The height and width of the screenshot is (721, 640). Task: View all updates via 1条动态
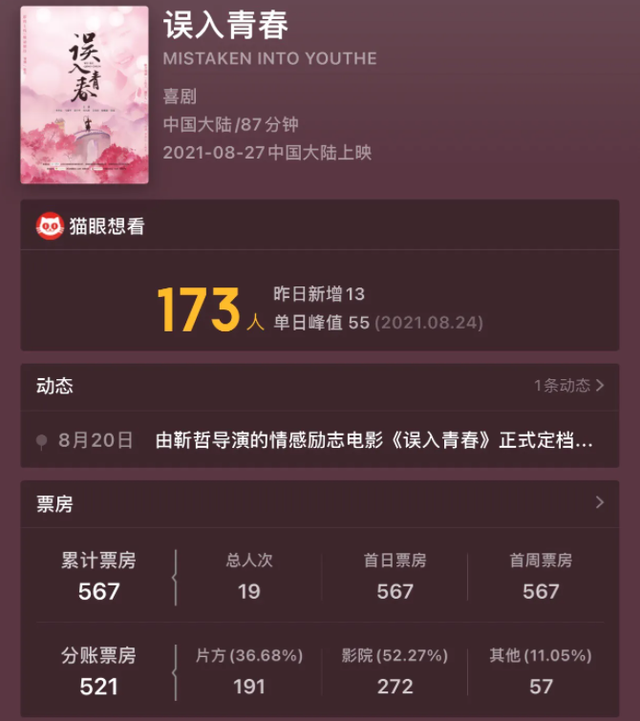click(x=568, y=385)
